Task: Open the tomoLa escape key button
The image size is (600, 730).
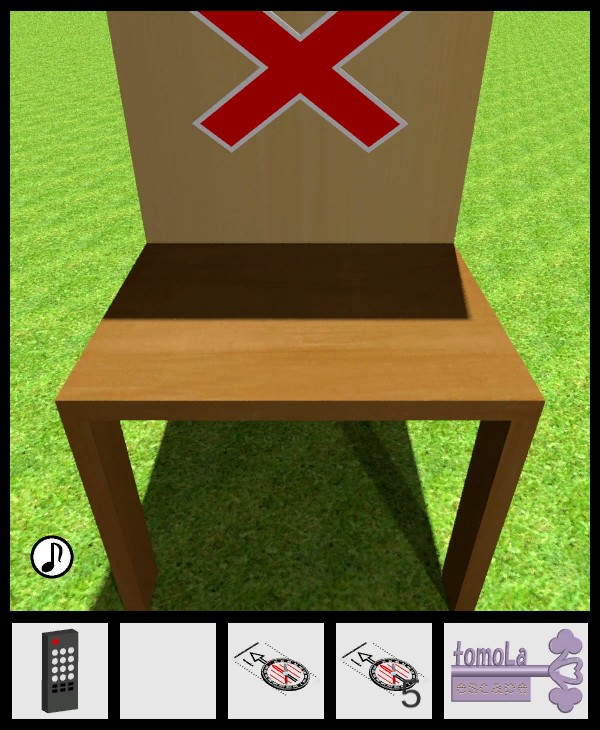Action: (516, 671)
